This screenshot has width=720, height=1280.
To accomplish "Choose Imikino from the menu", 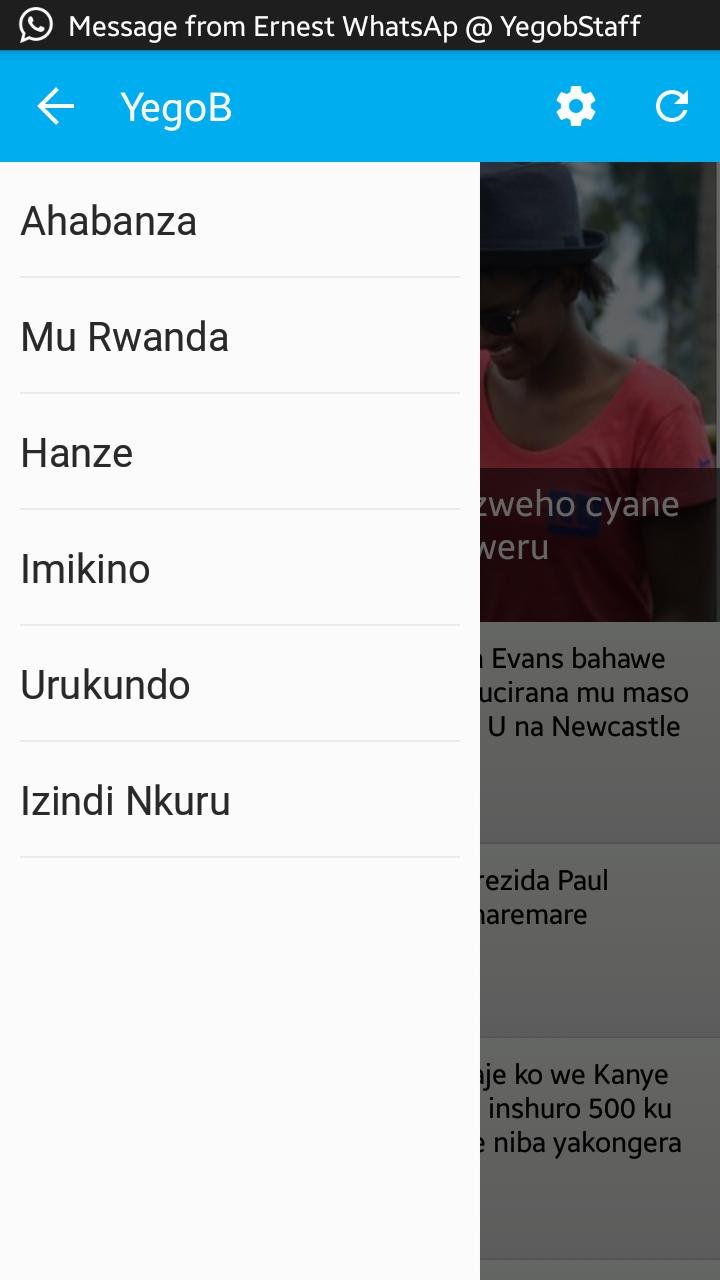I will pyautogui.click(x=239, y=569).
